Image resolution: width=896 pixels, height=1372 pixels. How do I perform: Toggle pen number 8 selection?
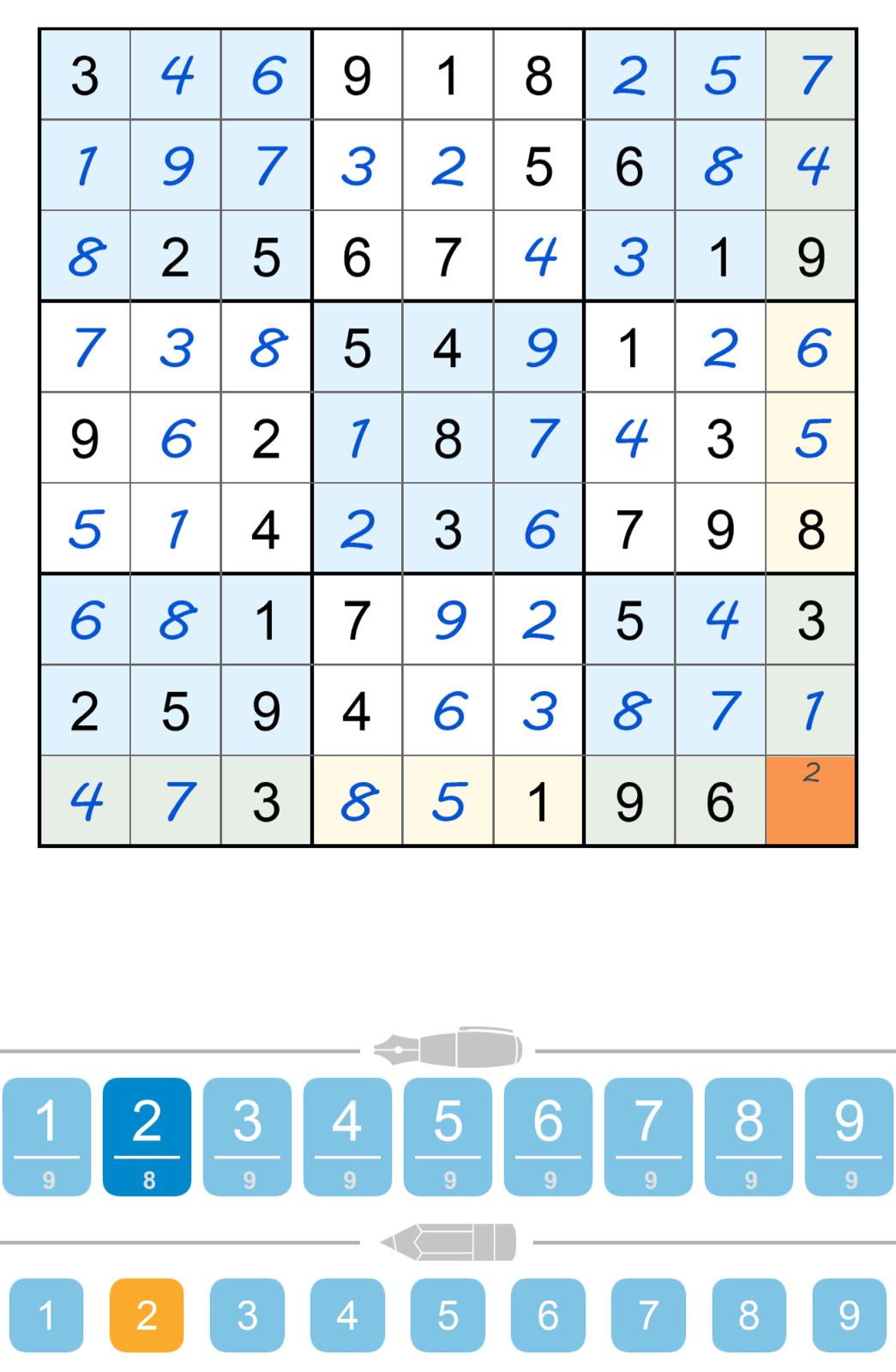pyautogui.click(x=746, y=1134)
